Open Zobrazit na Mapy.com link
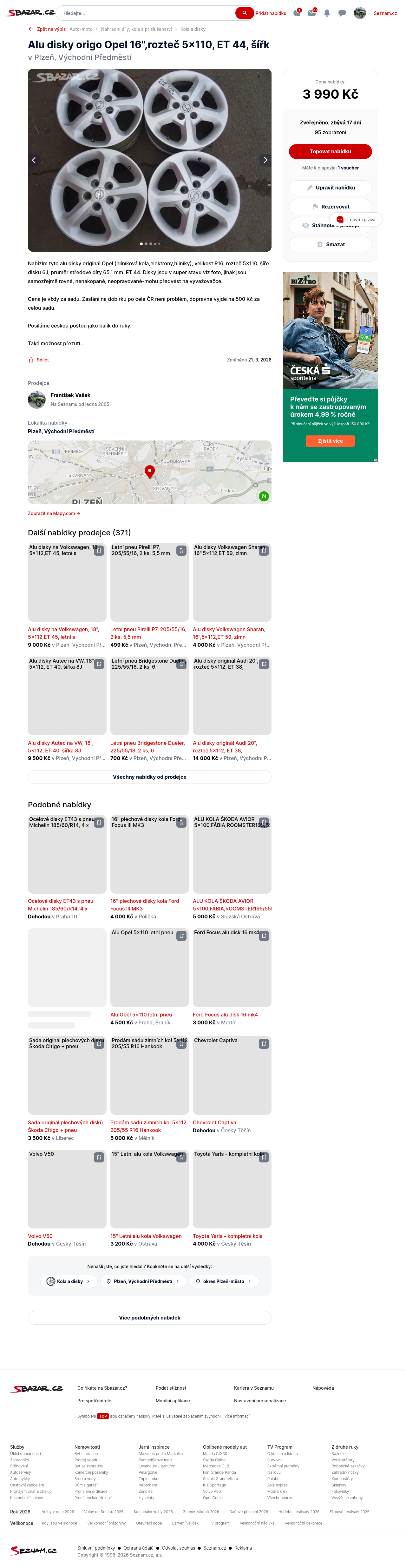 click(x=54, y=513)
